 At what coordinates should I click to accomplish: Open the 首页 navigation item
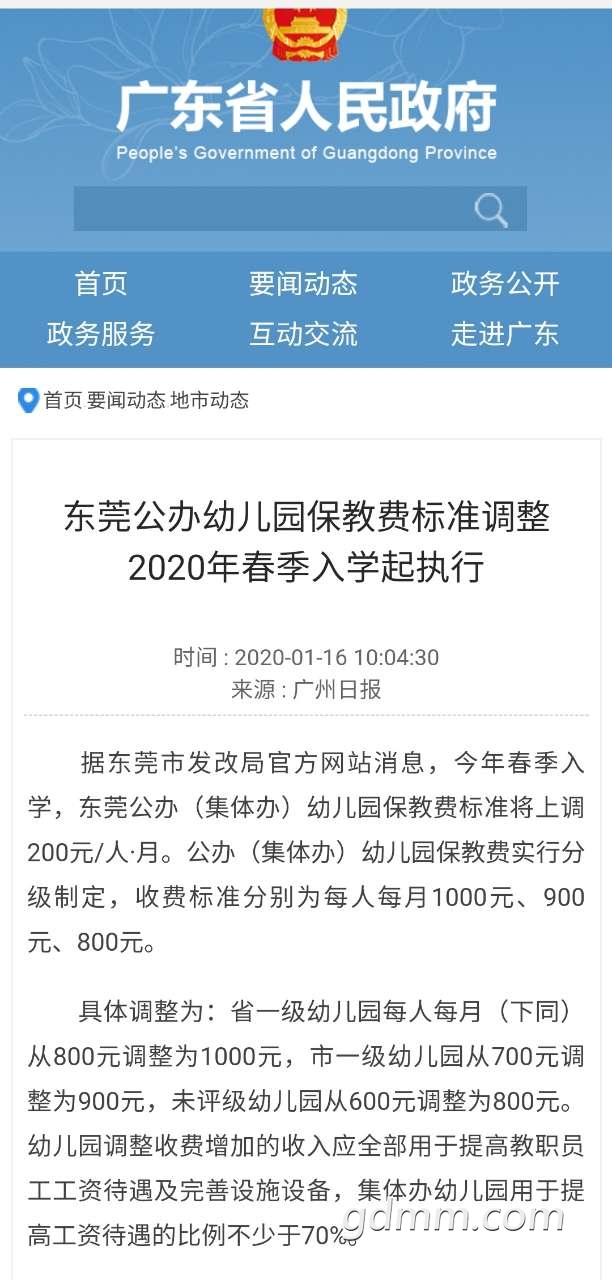click(101, 283)
